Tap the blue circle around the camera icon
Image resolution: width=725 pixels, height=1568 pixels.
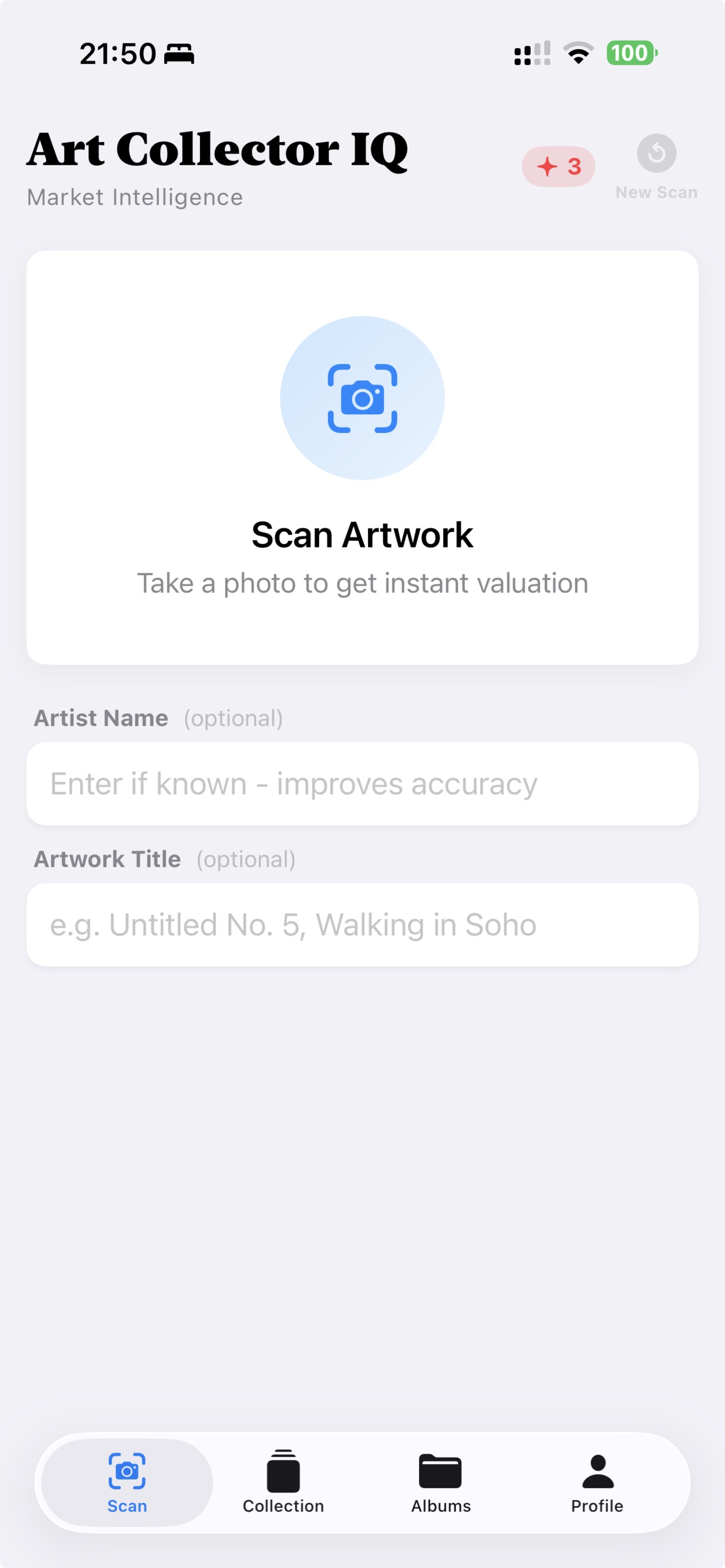[x=363, y=397]
